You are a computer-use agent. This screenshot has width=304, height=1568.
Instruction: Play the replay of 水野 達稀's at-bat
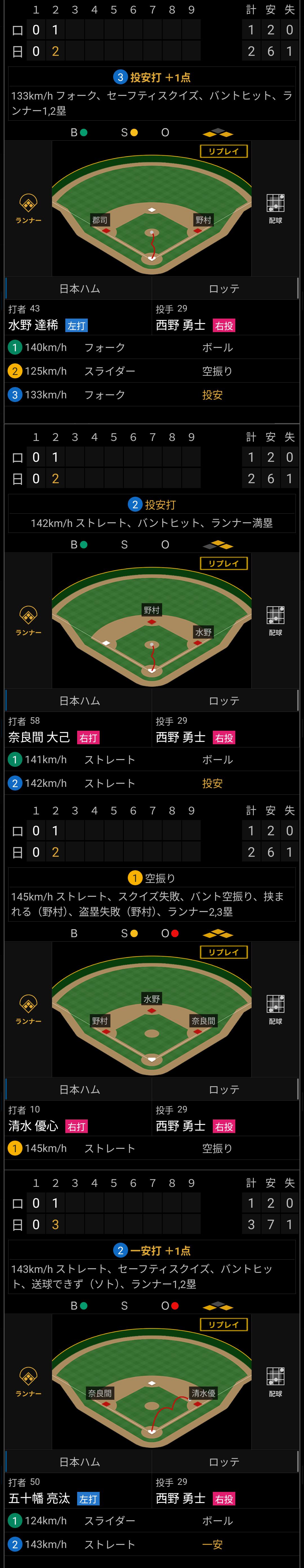coord(224,151)
